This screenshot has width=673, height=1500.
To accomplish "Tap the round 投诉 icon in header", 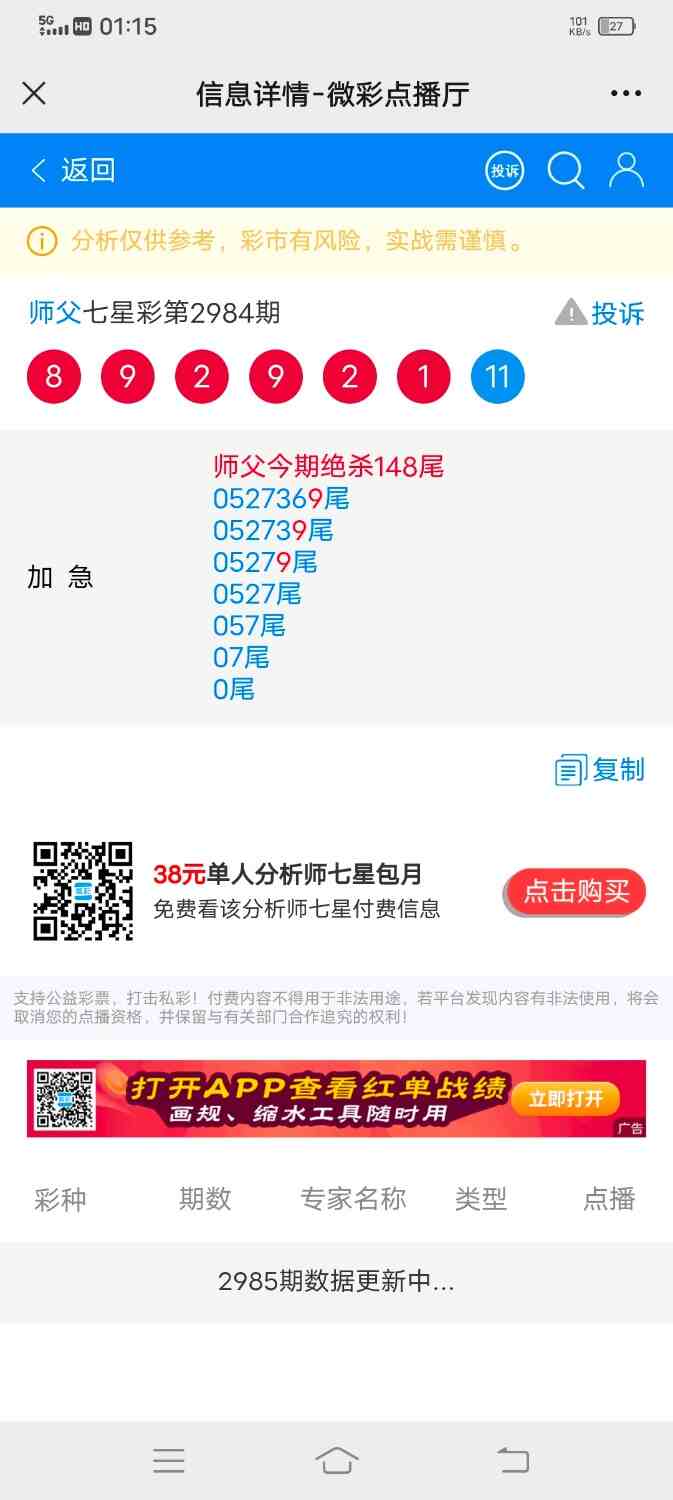I will click(x=505, y=171).
